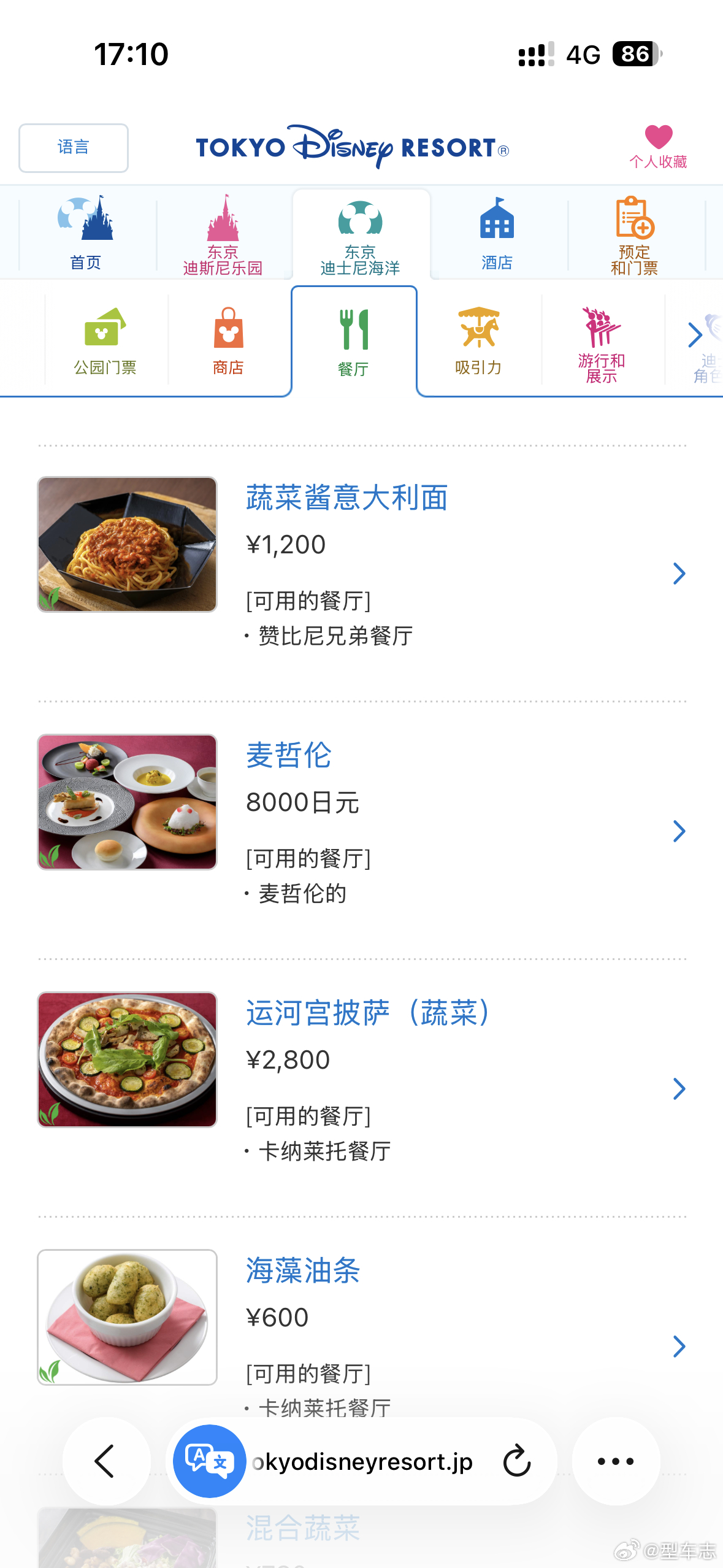This screenshot has width=723, height=1568.
Task: Expand details for 蔬菜酱意大利面
Action: point(679,574)
